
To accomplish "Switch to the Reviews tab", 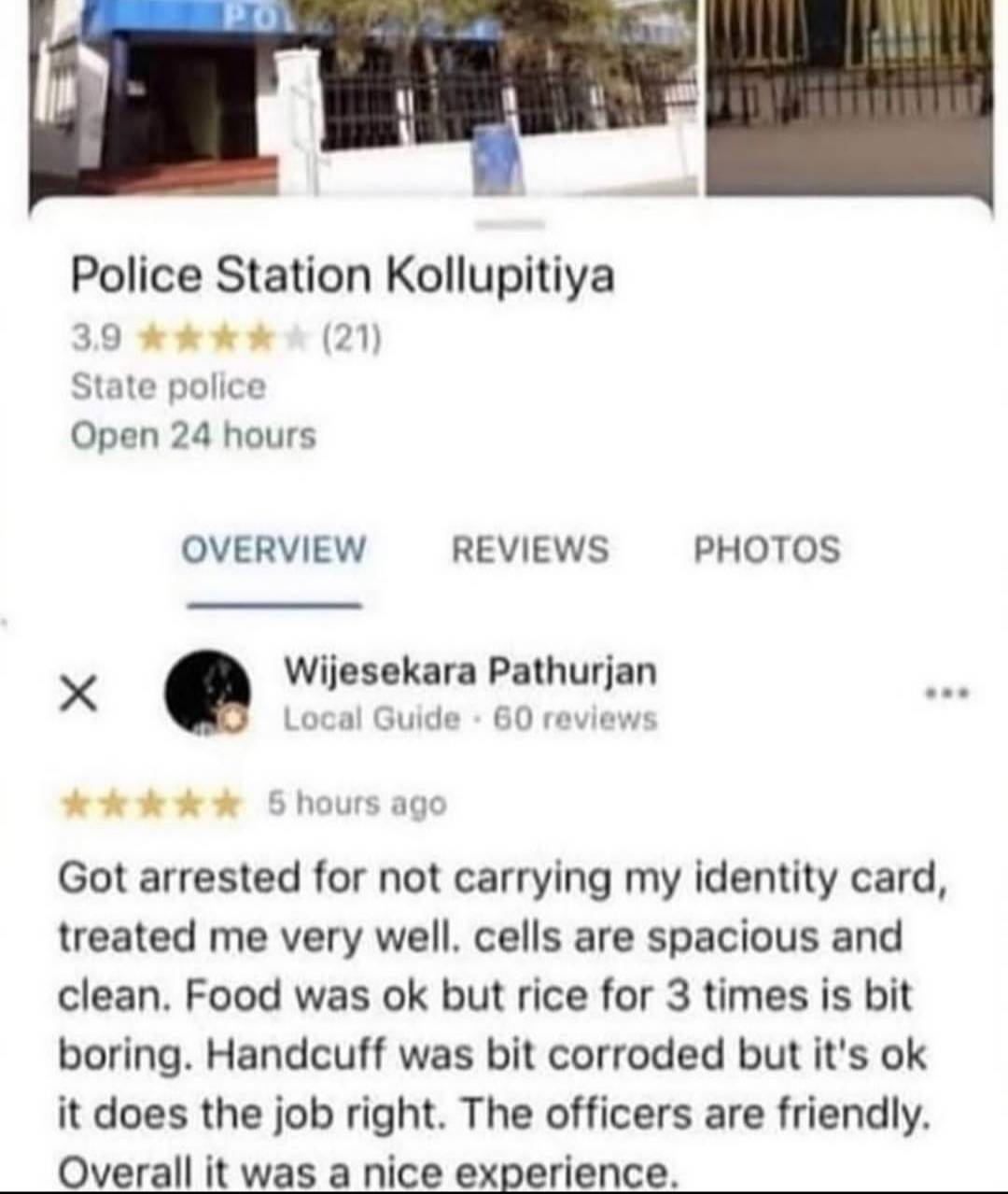I will tap(529, 549).
